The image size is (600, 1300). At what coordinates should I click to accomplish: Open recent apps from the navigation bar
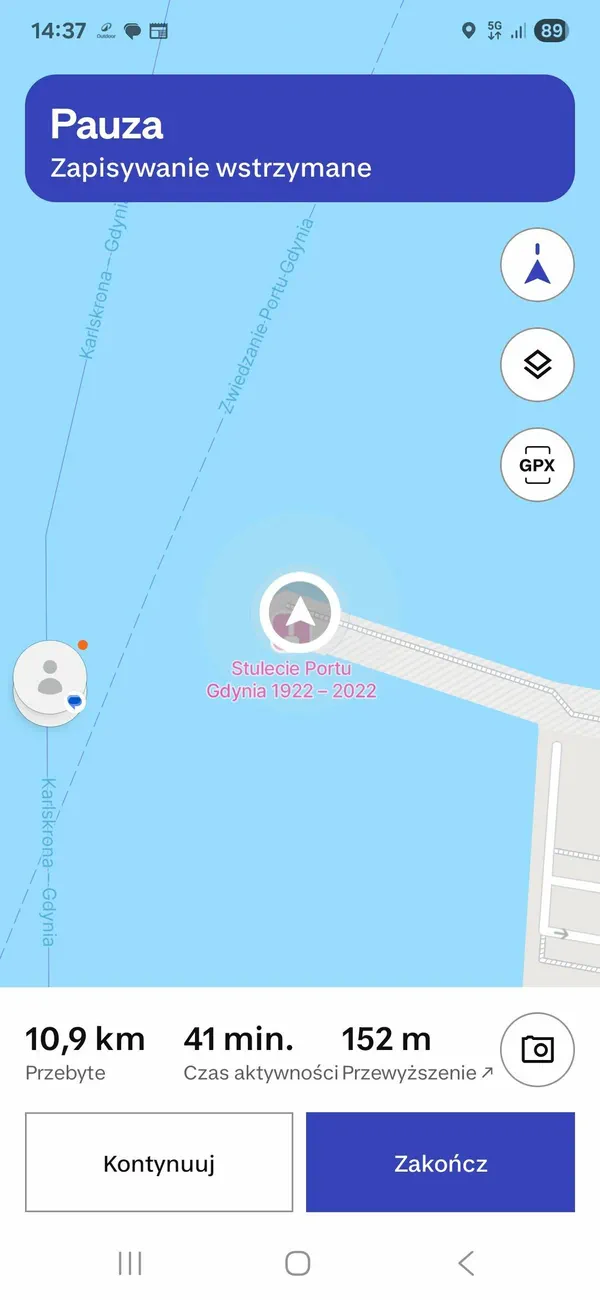pos(130,1263)
